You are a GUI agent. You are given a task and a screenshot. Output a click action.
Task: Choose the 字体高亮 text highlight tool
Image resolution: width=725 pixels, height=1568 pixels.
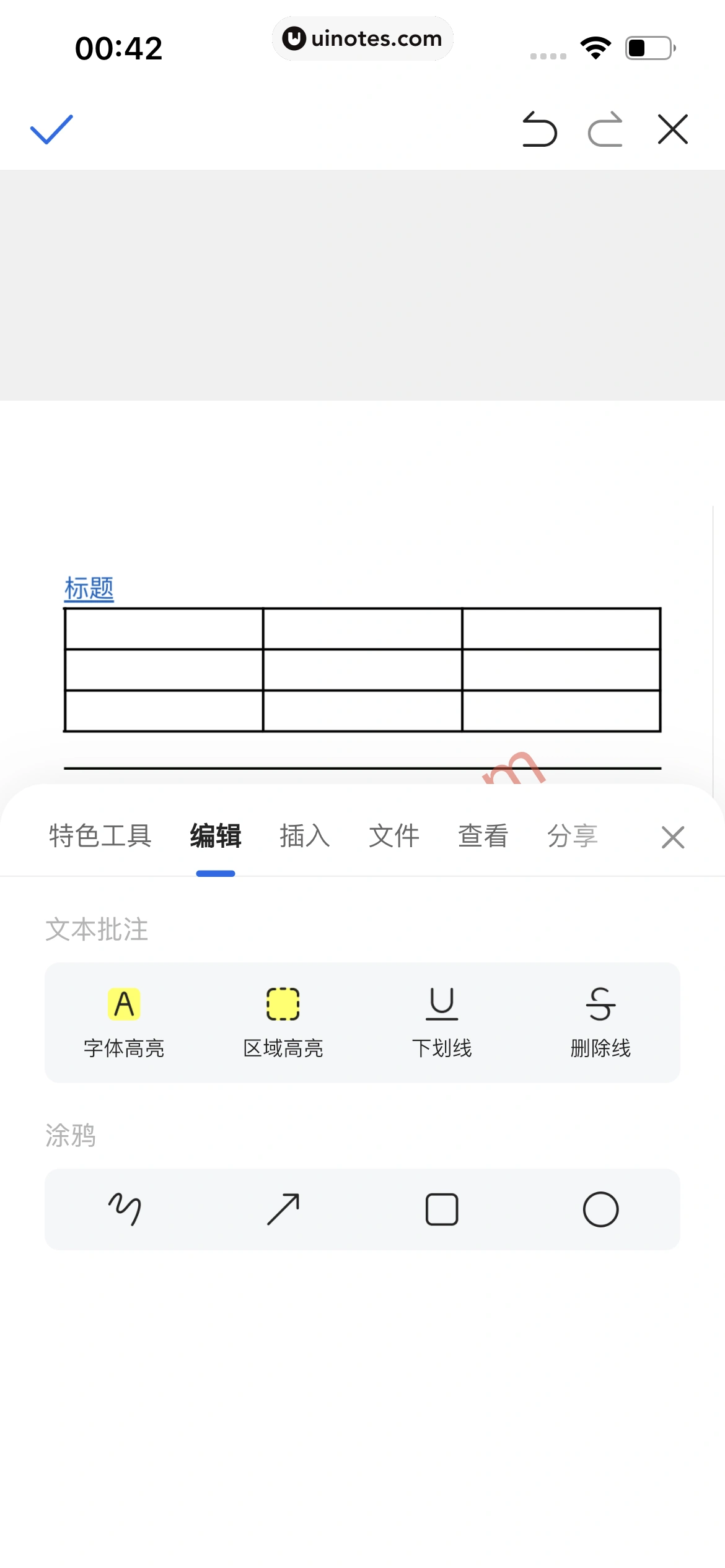pos(124,1022)
